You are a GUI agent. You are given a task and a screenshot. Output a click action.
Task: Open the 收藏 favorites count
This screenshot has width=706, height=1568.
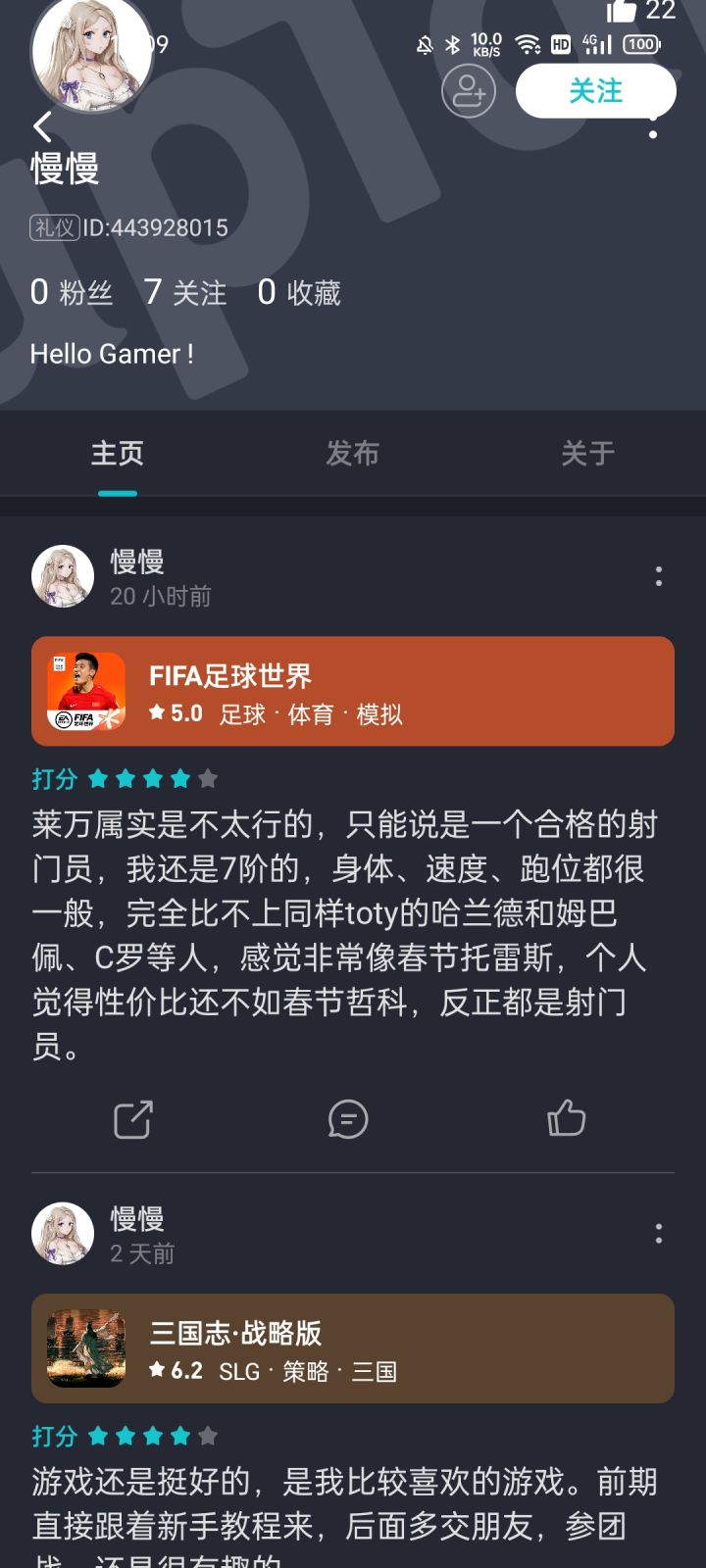point(299,292)
